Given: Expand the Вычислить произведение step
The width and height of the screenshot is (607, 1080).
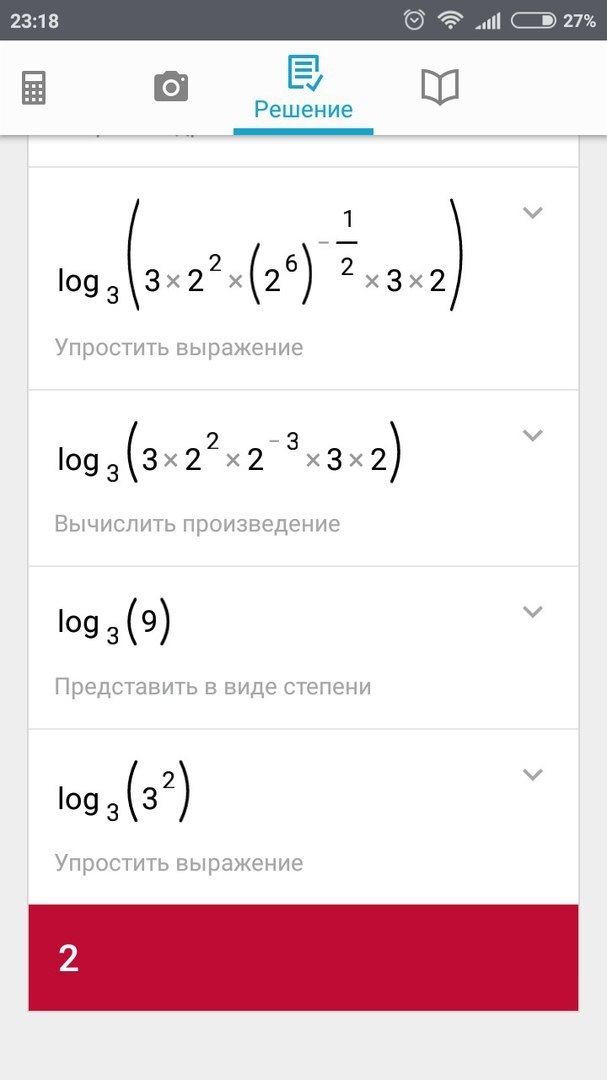Looking at the screenshot, I should pyautogui.click(x=532, y=435).
